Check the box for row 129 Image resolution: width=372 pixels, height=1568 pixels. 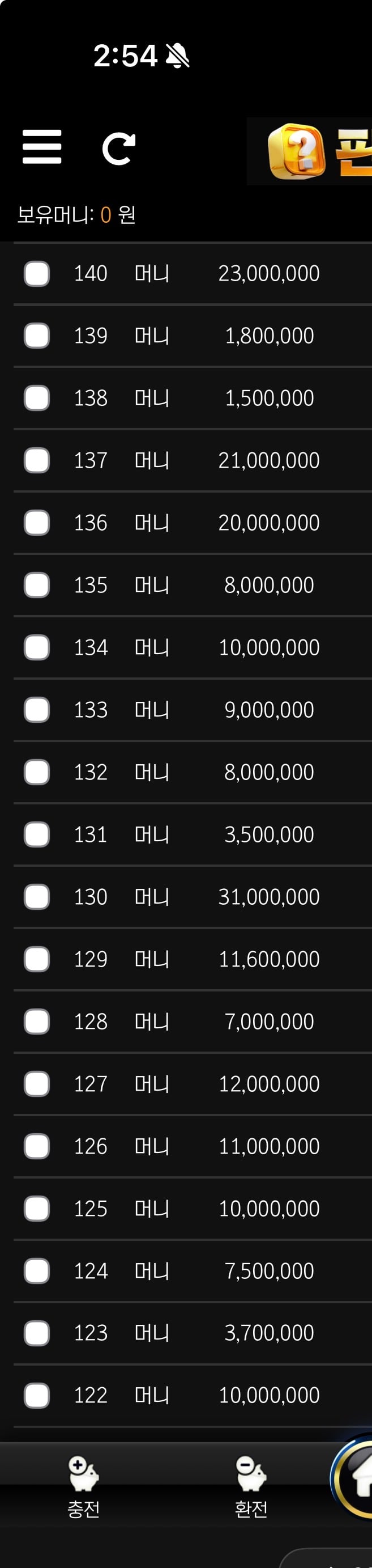pyautogui.click(x=36, y=959)
